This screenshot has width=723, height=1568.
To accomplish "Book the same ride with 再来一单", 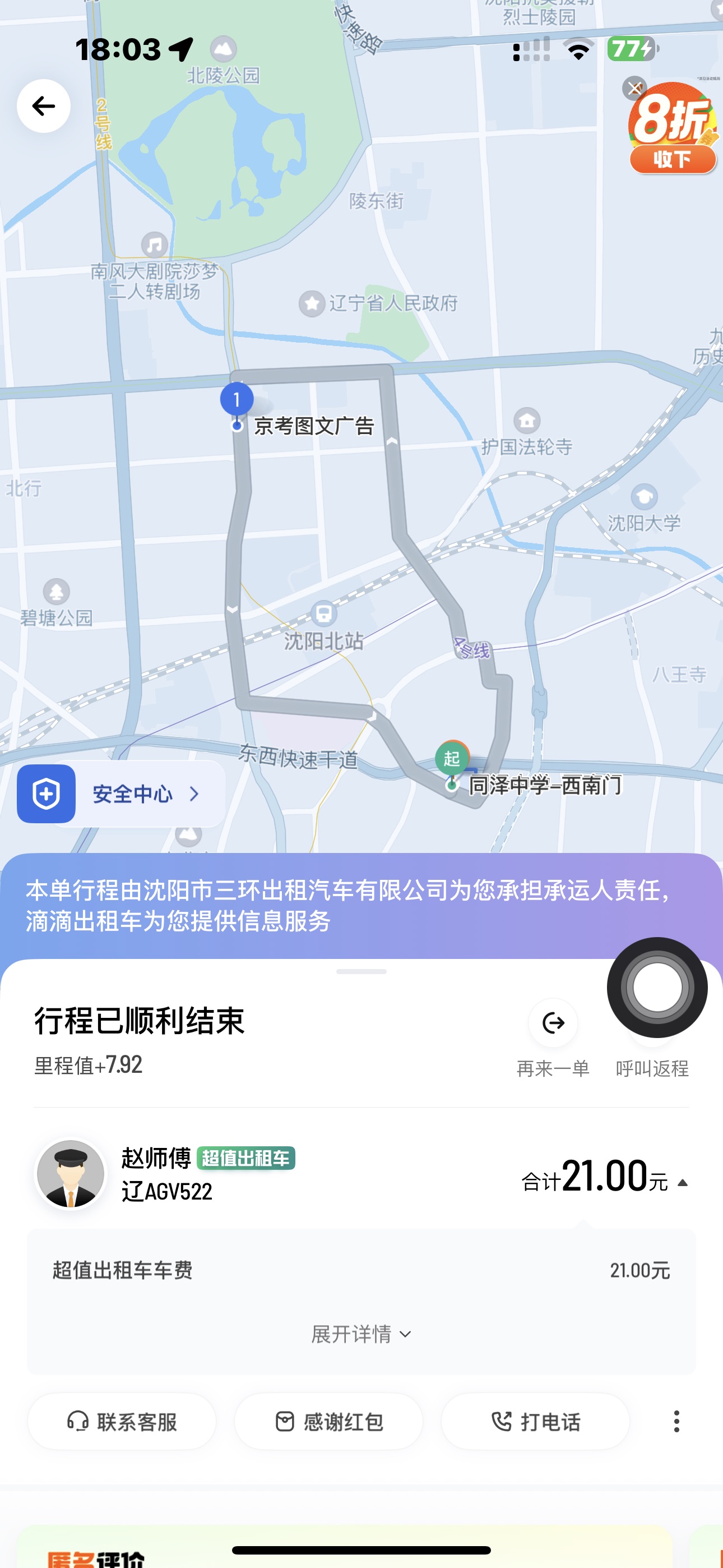I will [x=553, y=1023].
